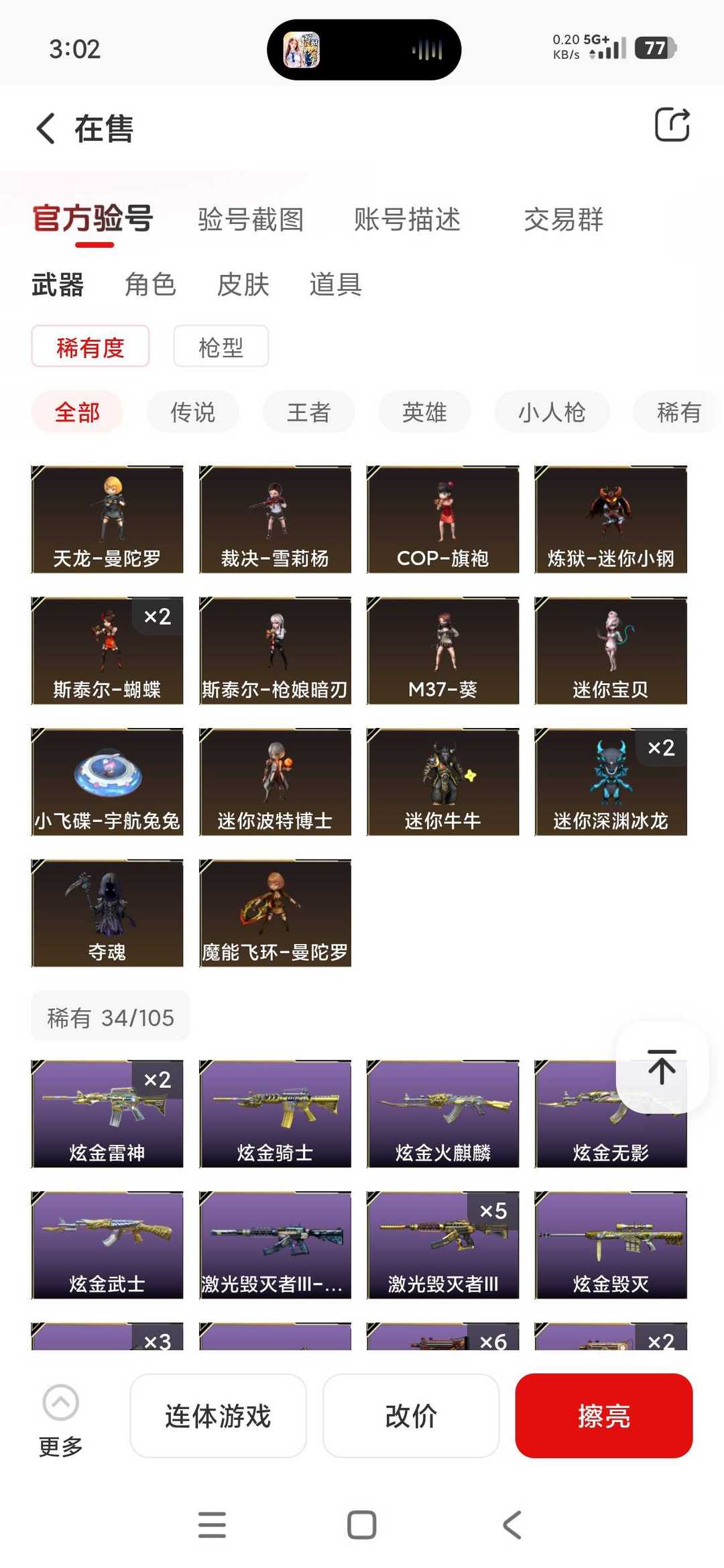724x1568 pixels.
Task: Choose the 传说 rarity chip
Action: pyautogui.click(x=192, y=412)
